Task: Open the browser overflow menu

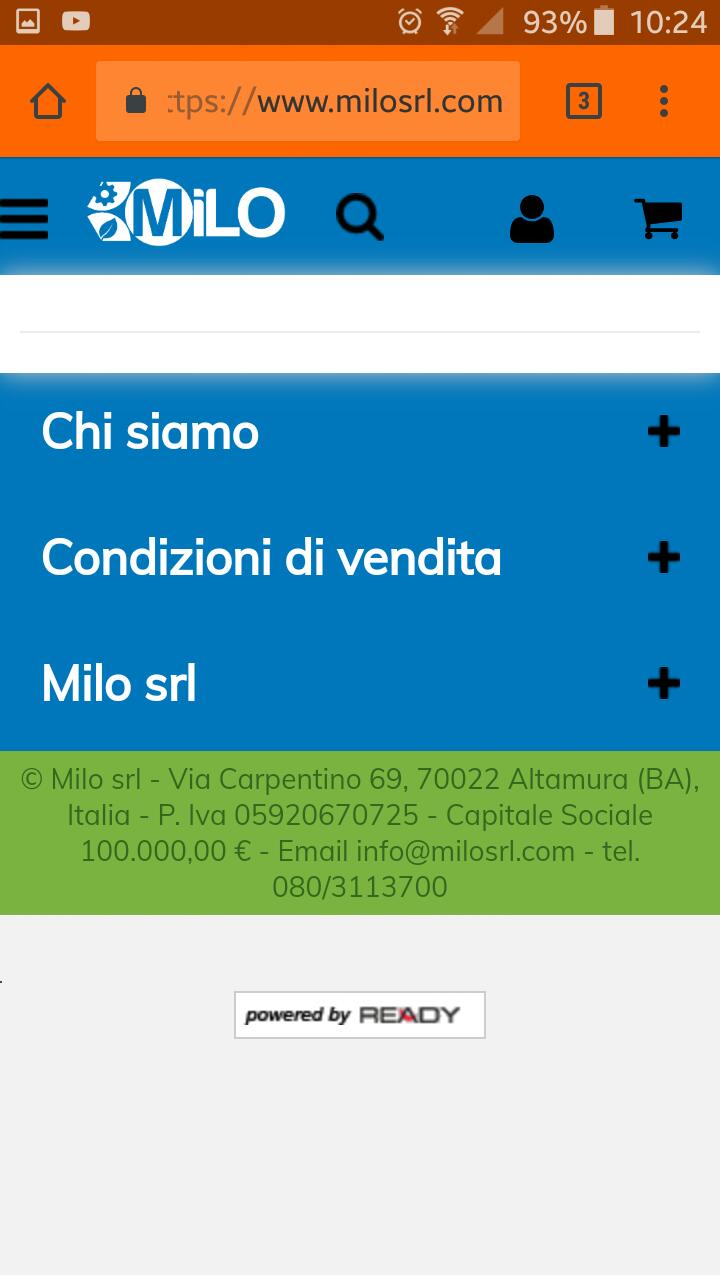Action: pos(664,101)
